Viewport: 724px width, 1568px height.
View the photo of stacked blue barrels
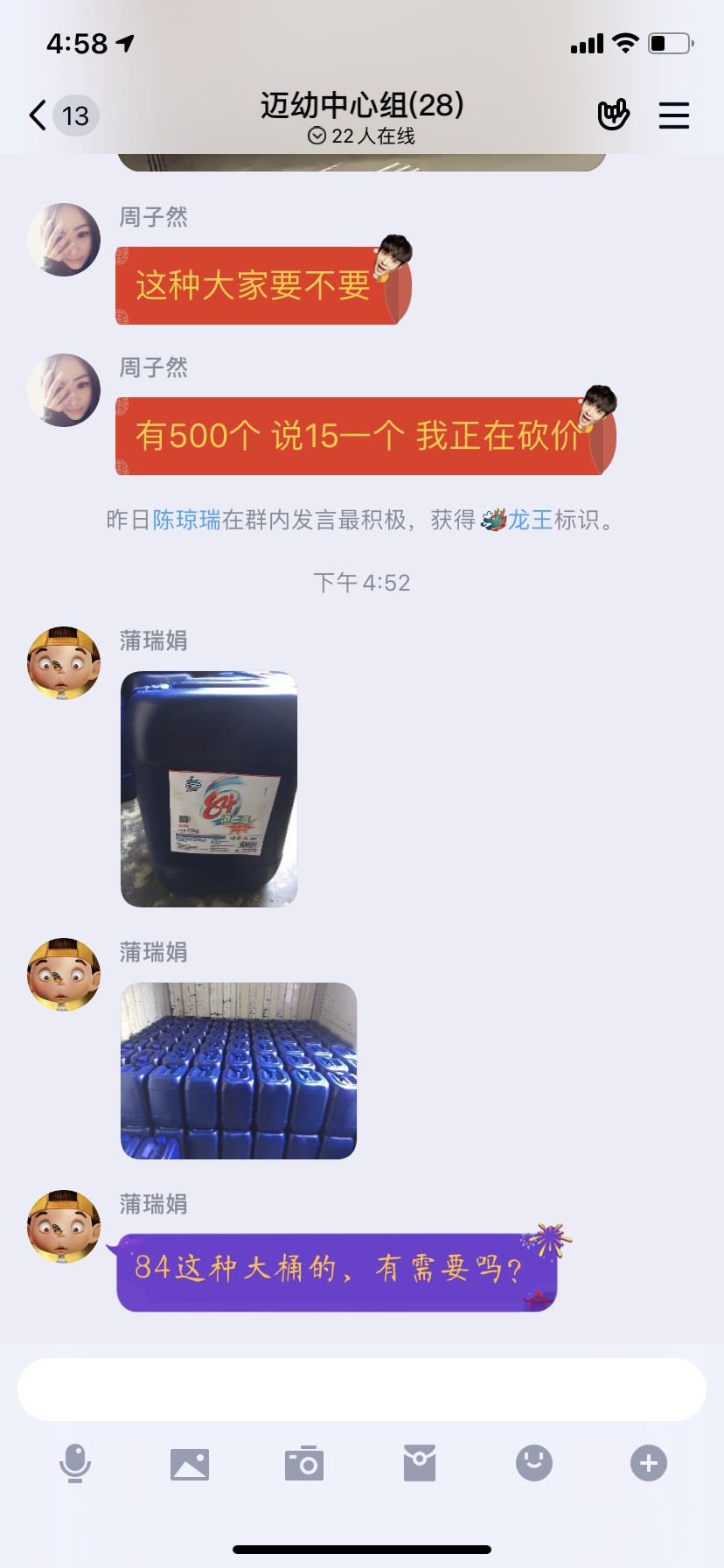point(239,1070)
